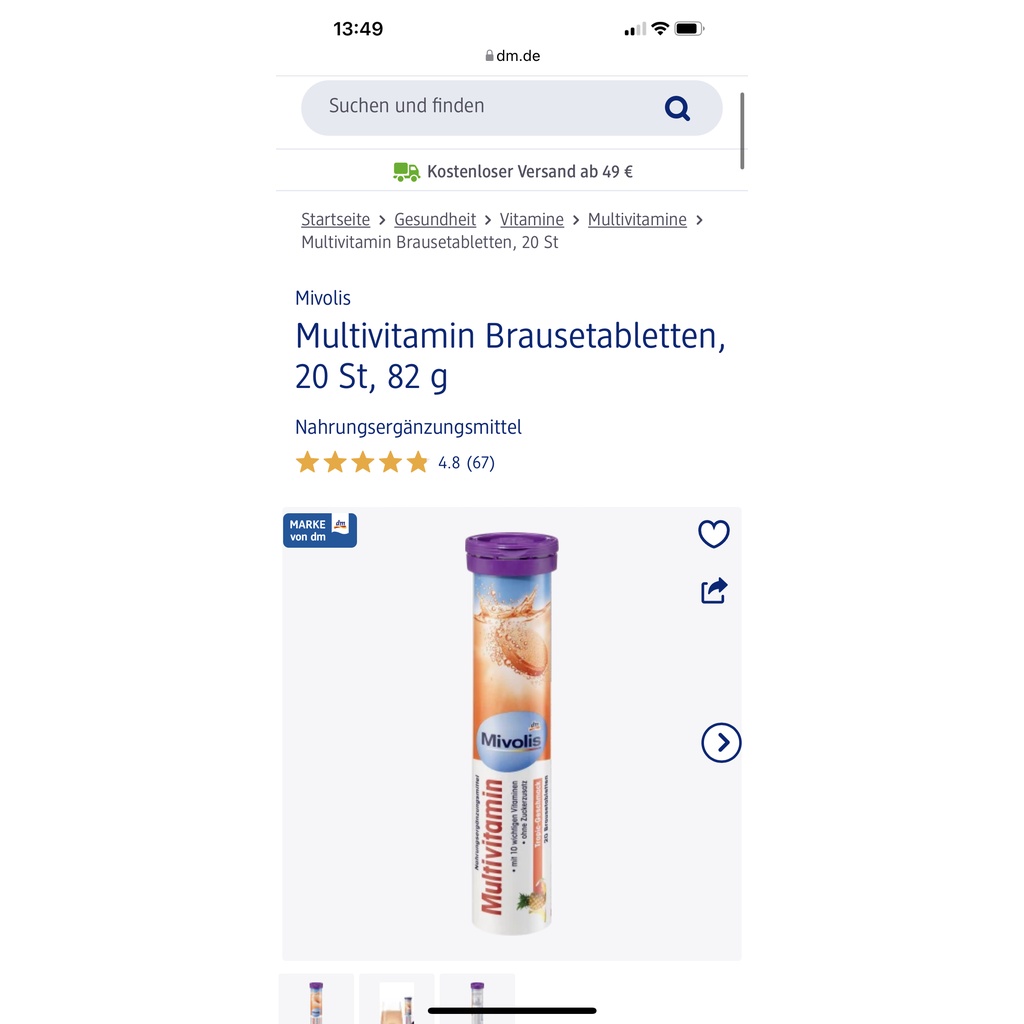The height and width of the screenshot is (1024, 1024).
Task: Share this product
Action: click(713, 591)
